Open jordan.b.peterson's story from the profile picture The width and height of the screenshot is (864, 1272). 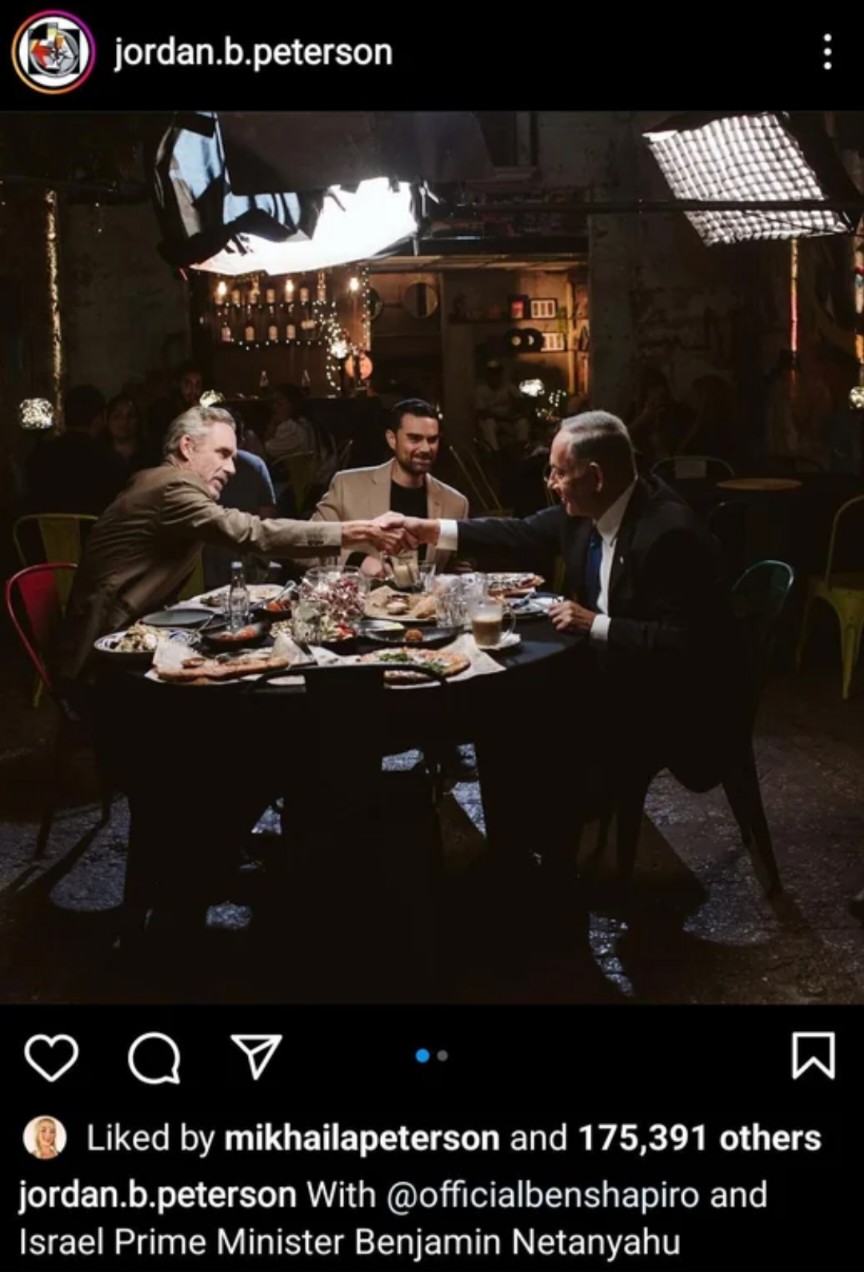click(x=53, y=52)
